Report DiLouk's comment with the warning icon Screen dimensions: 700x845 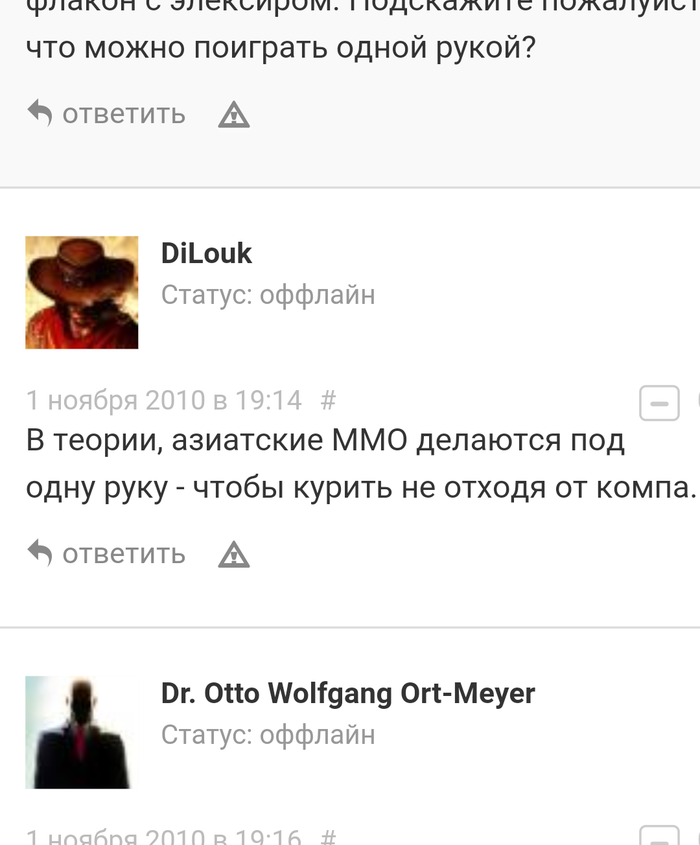[x=233, y=554]
